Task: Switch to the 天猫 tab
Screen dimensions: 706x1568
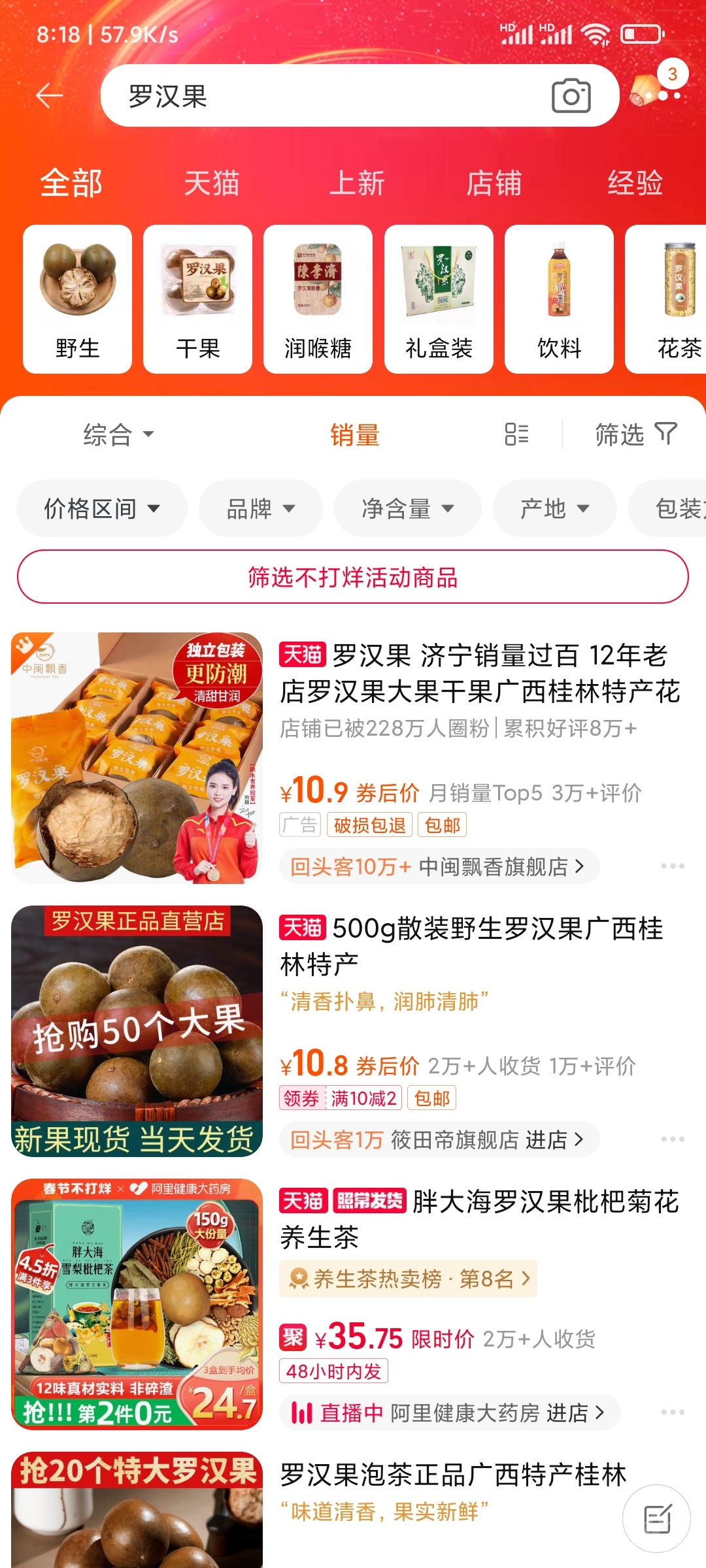Action: [x=212, y=184]
